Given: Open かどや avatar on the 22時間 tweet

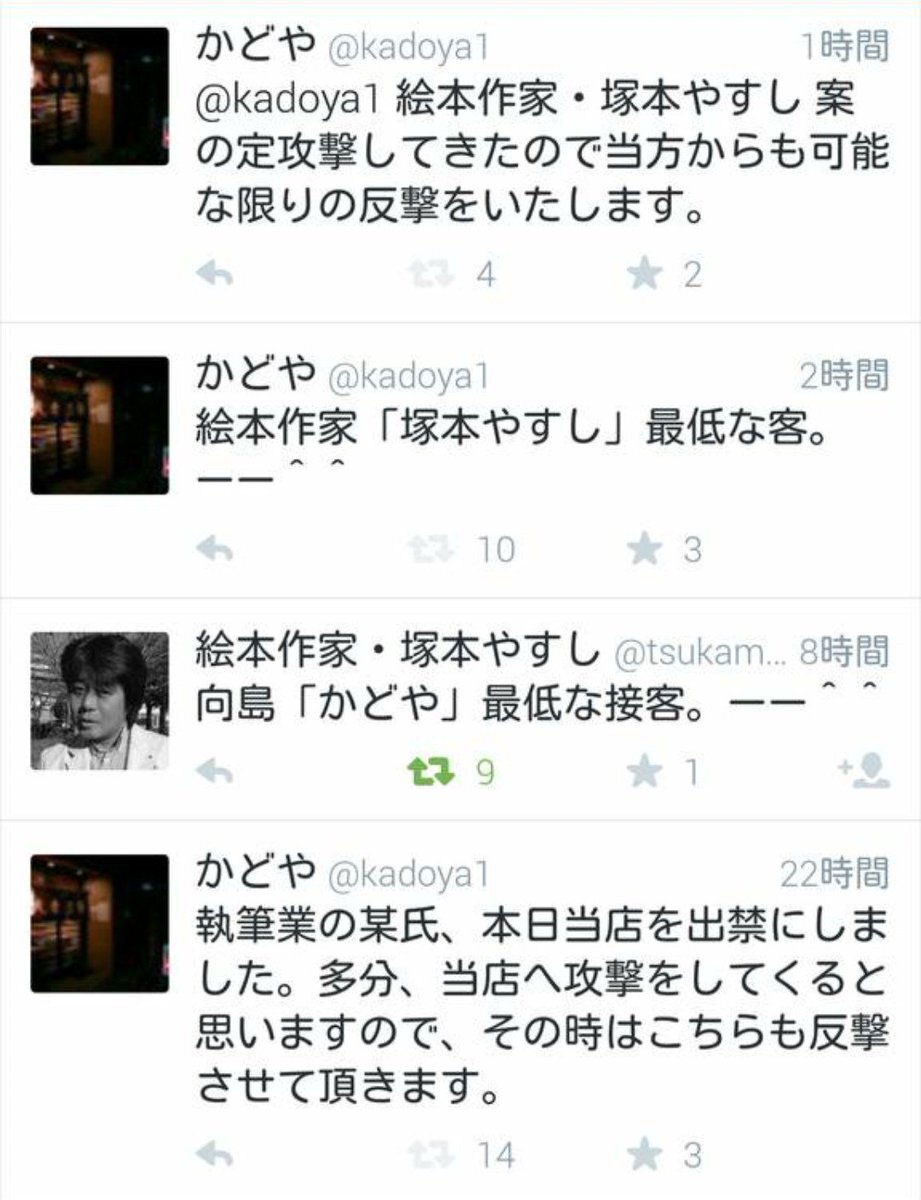Looking at the screenshot, I should (x=99, y=923).
